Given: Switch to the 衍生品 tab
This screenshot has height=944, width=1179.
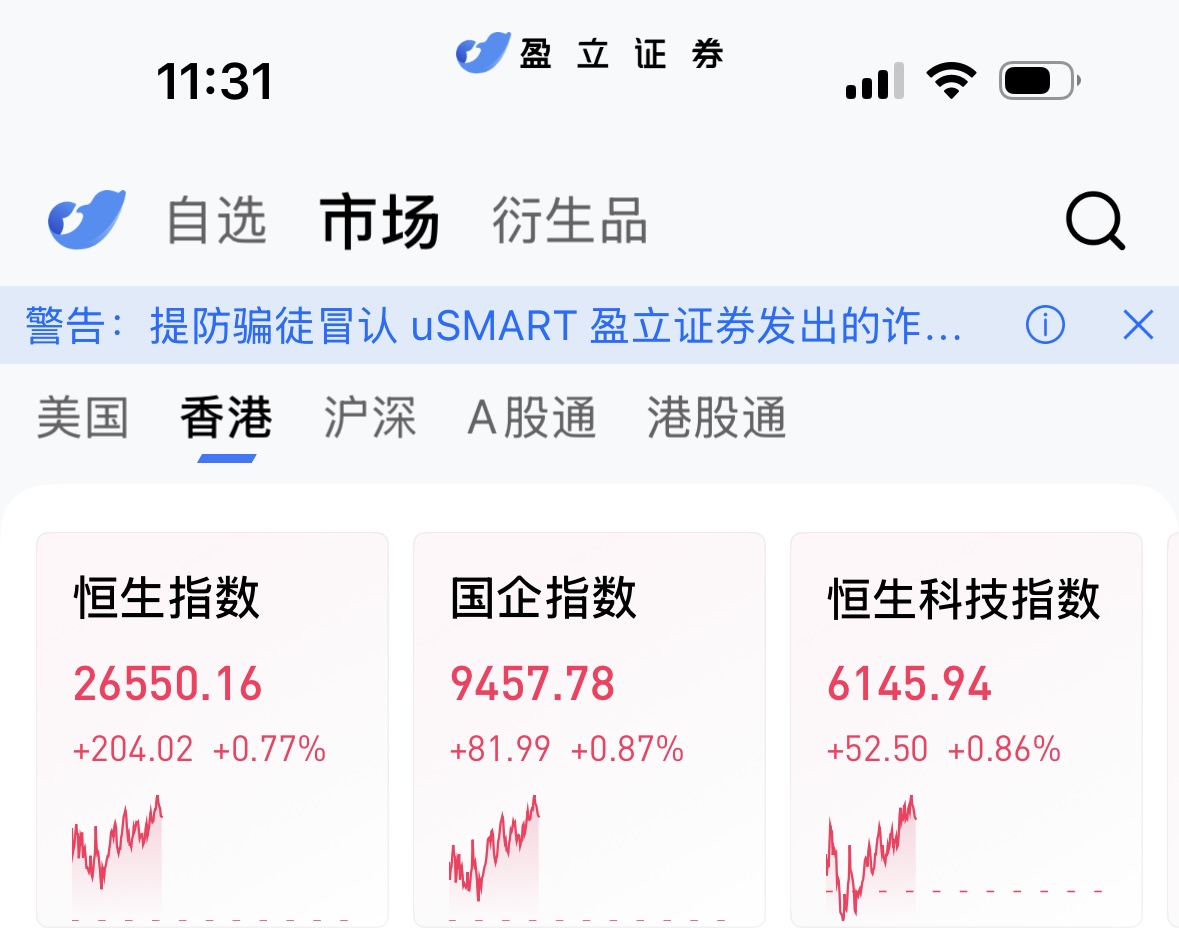Looking at the screenshot, I should (569, 221).
